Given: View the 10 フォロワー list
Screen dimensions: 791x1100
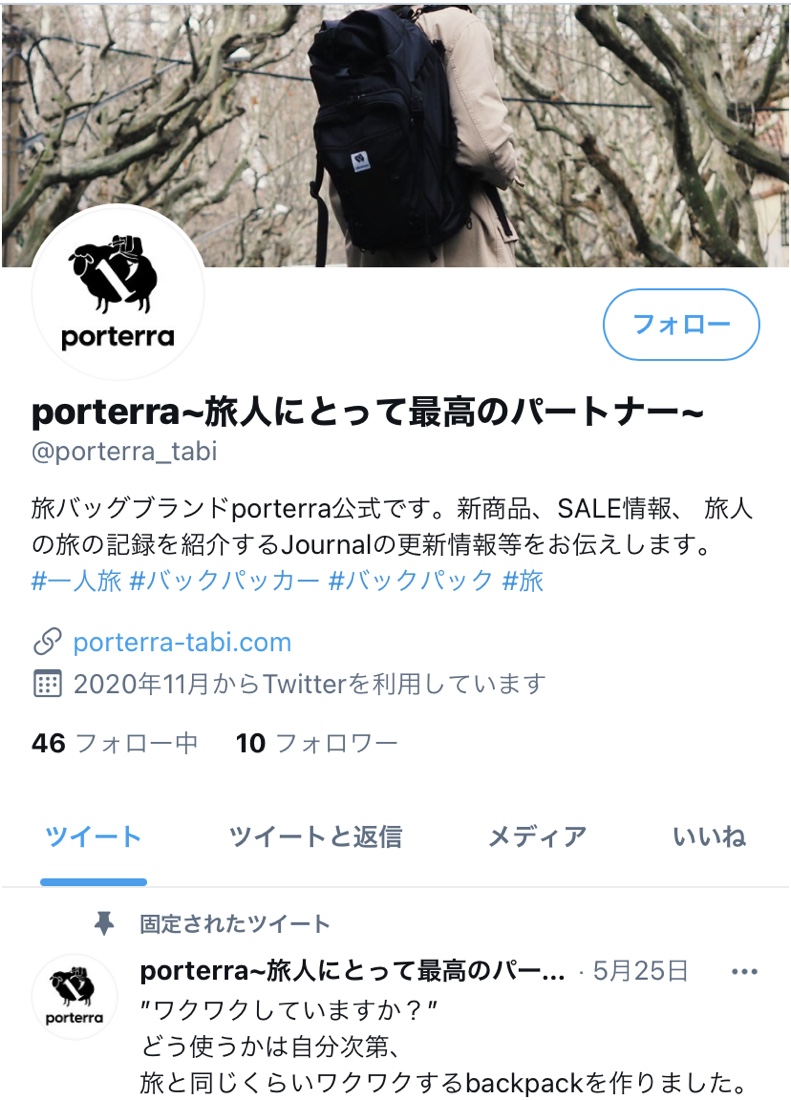Looking at the screenshot, I should click(316, 743).
